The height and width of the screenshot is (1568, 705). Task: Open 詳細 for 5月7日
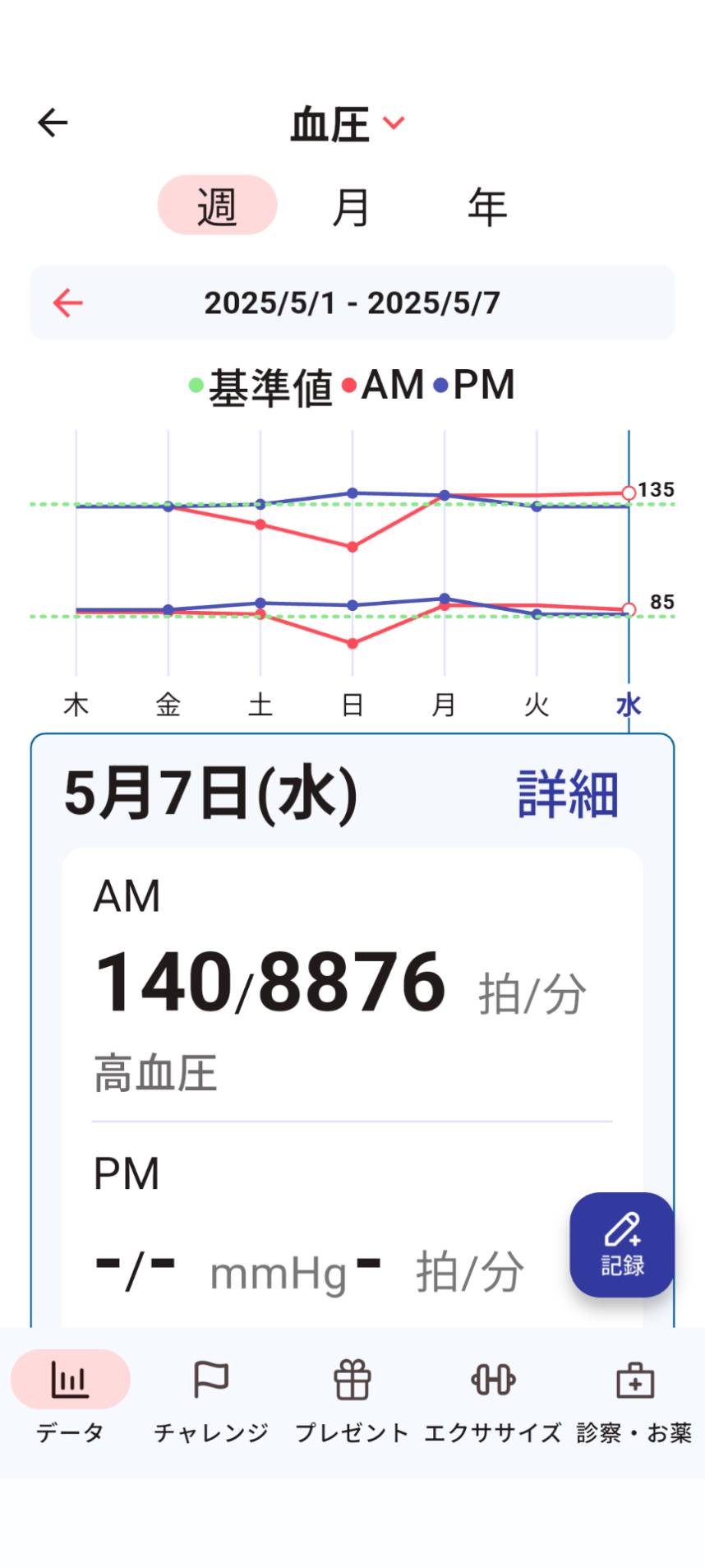[x=567, y=794]
